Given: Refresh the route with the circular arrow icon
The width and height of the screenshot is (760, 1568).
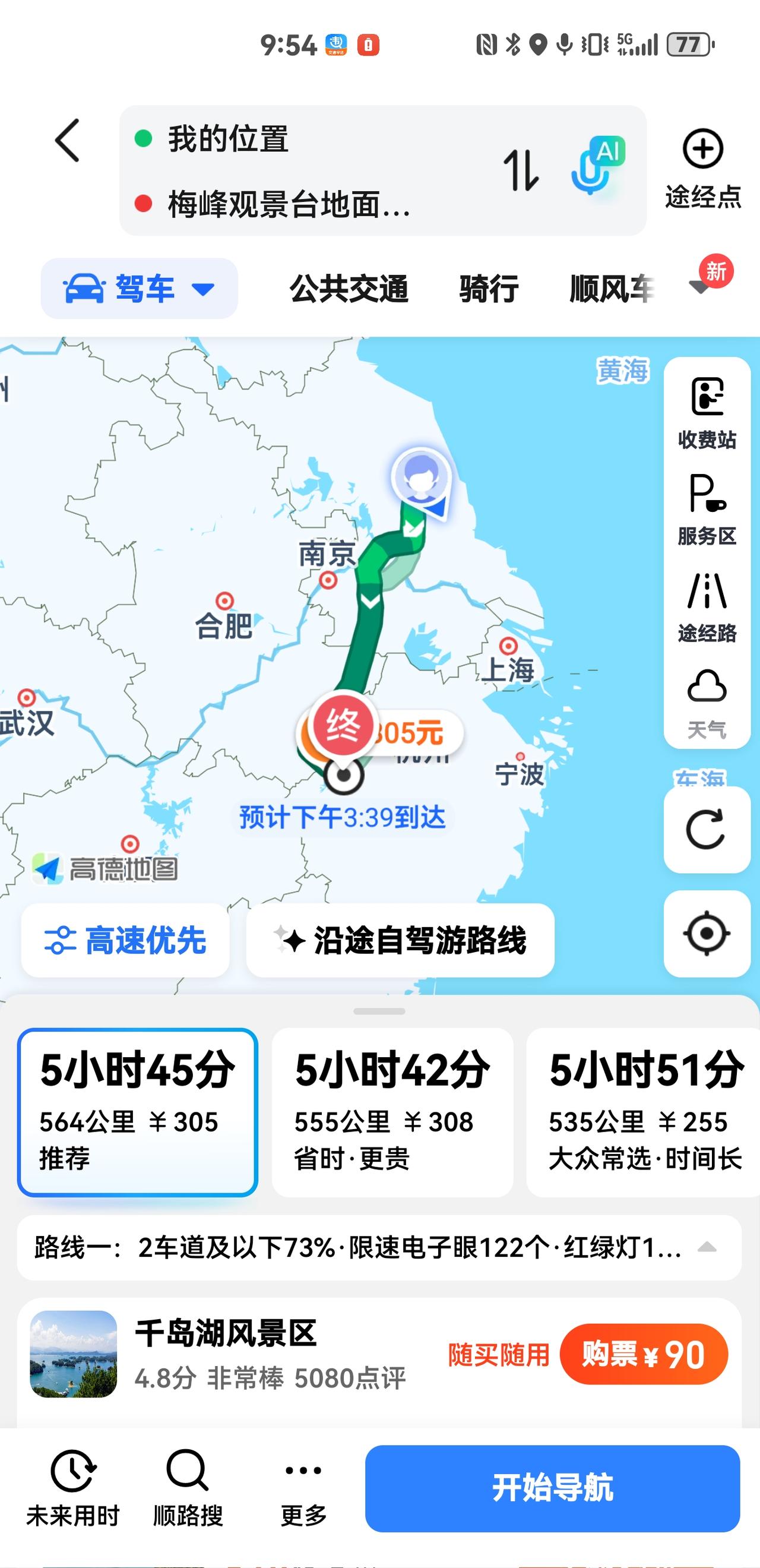Looking at the screenshot, I should [x=706, y=831].
